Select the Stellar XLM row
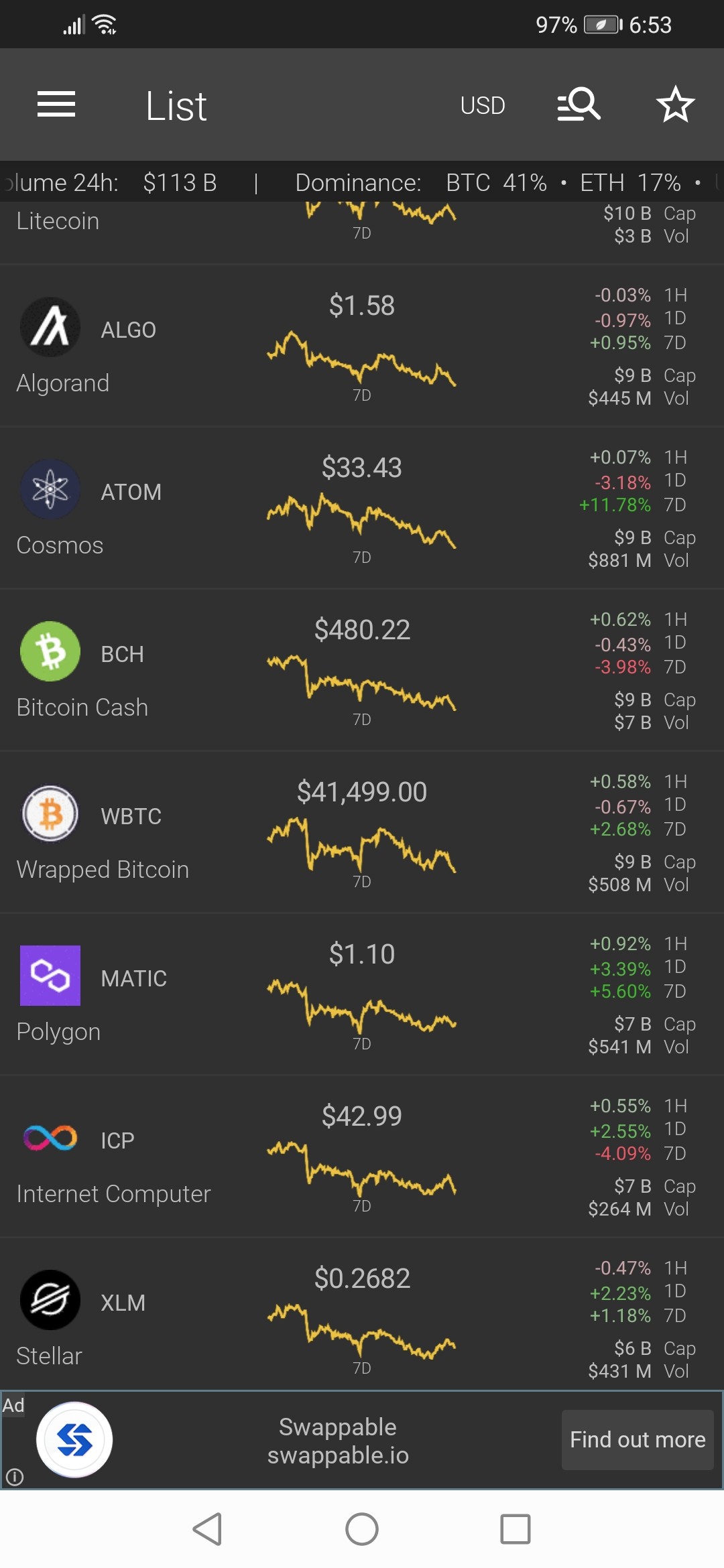The height and width of the screenshot is (1568, 724). pyautogui.click(x=362, y=1314)
